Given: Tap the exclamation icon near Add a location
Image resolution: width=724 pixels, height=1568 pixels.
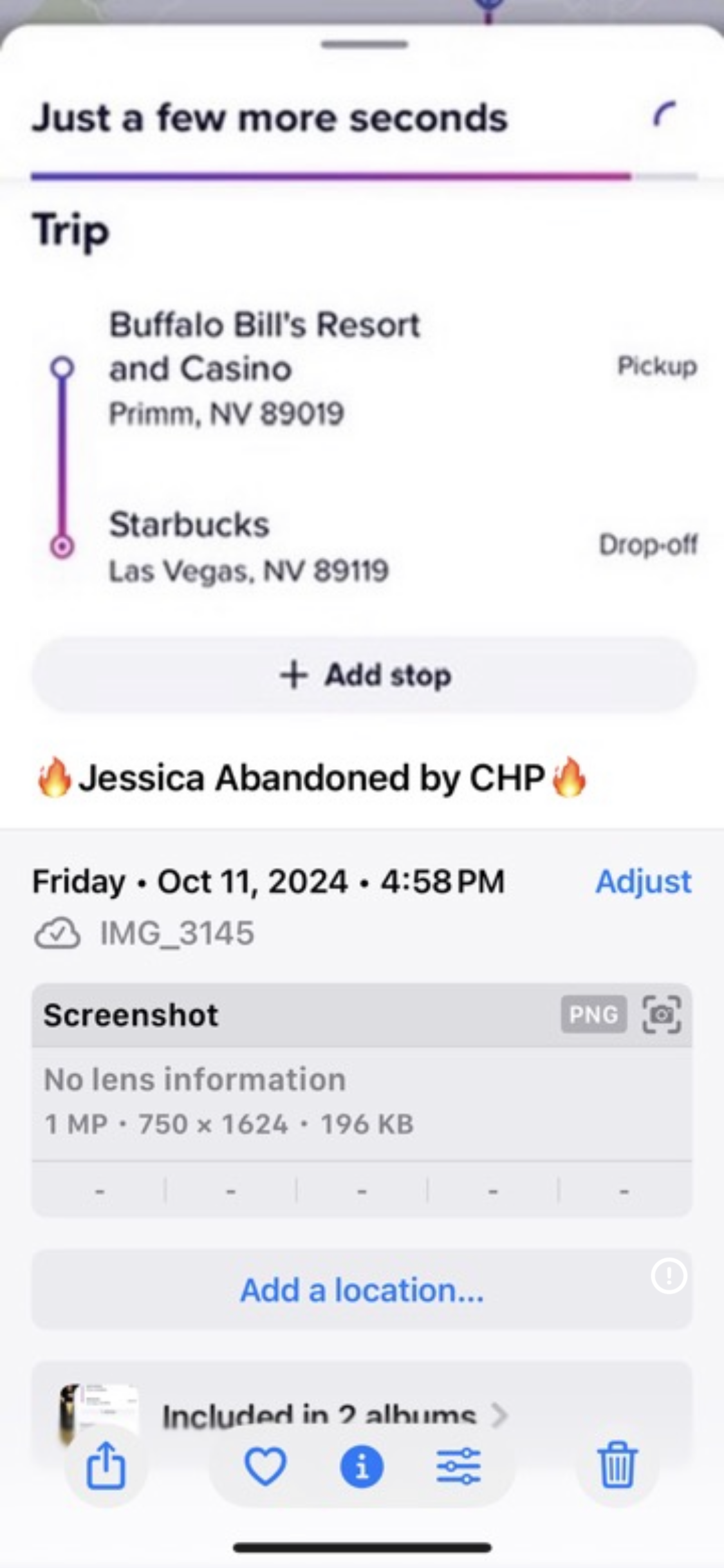Looking at the screenshot, I should click(x=670, y=1276).
